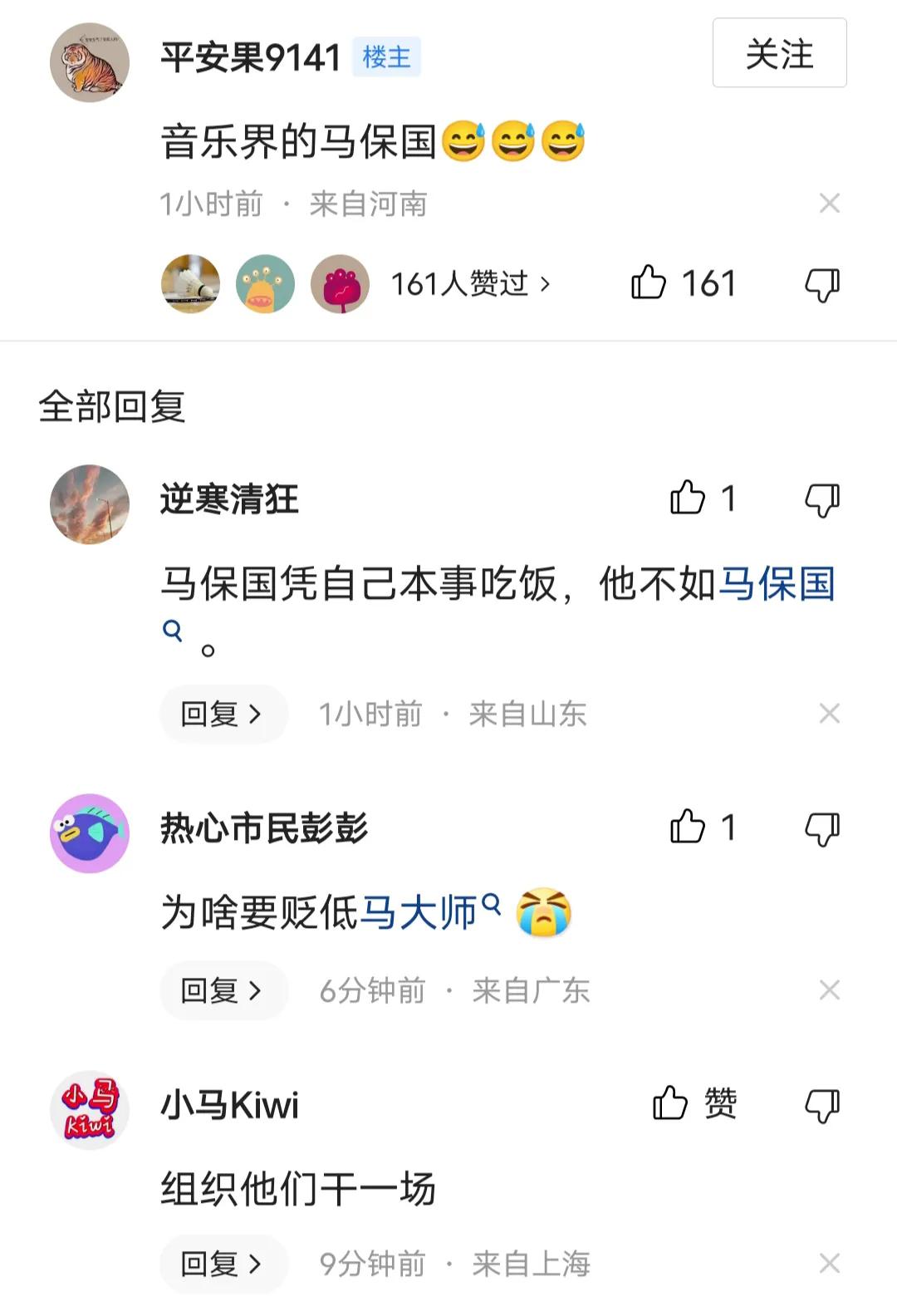Open the 161人赞过 list

click(470, 284)
